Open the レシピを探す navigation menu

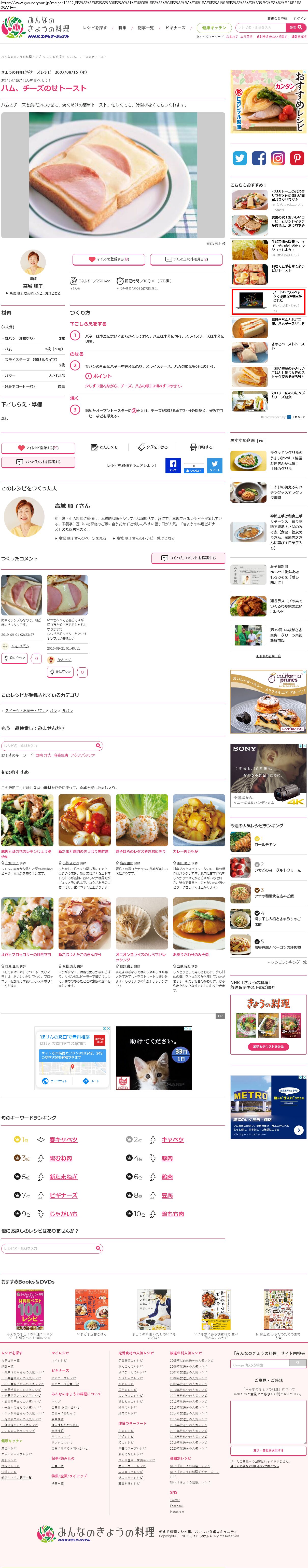click(x=94, y=28)
